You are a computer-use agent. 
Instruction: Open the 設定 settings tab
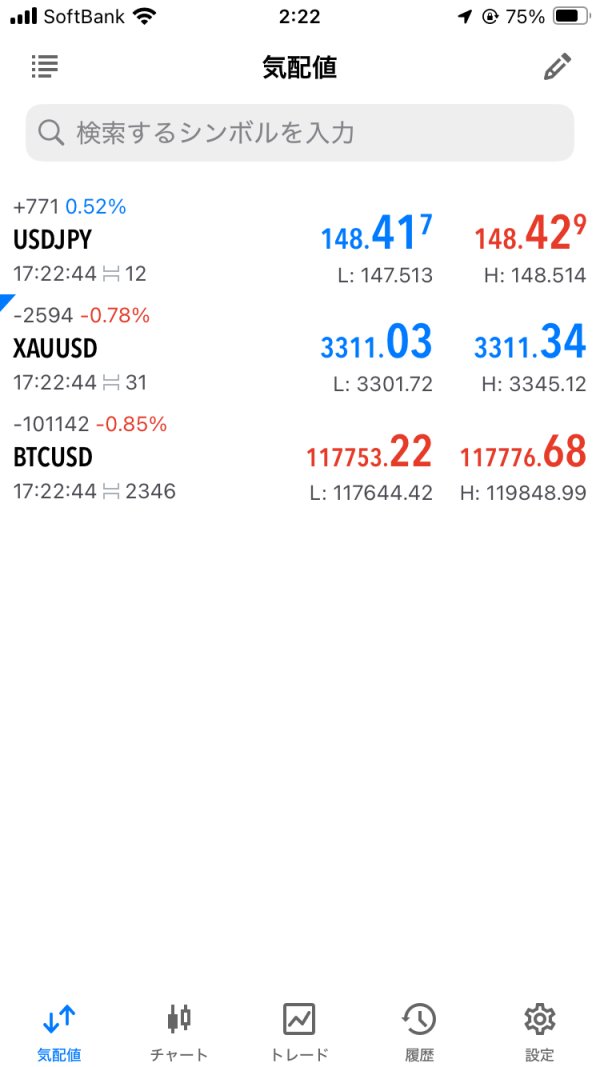coord(539,1032)
